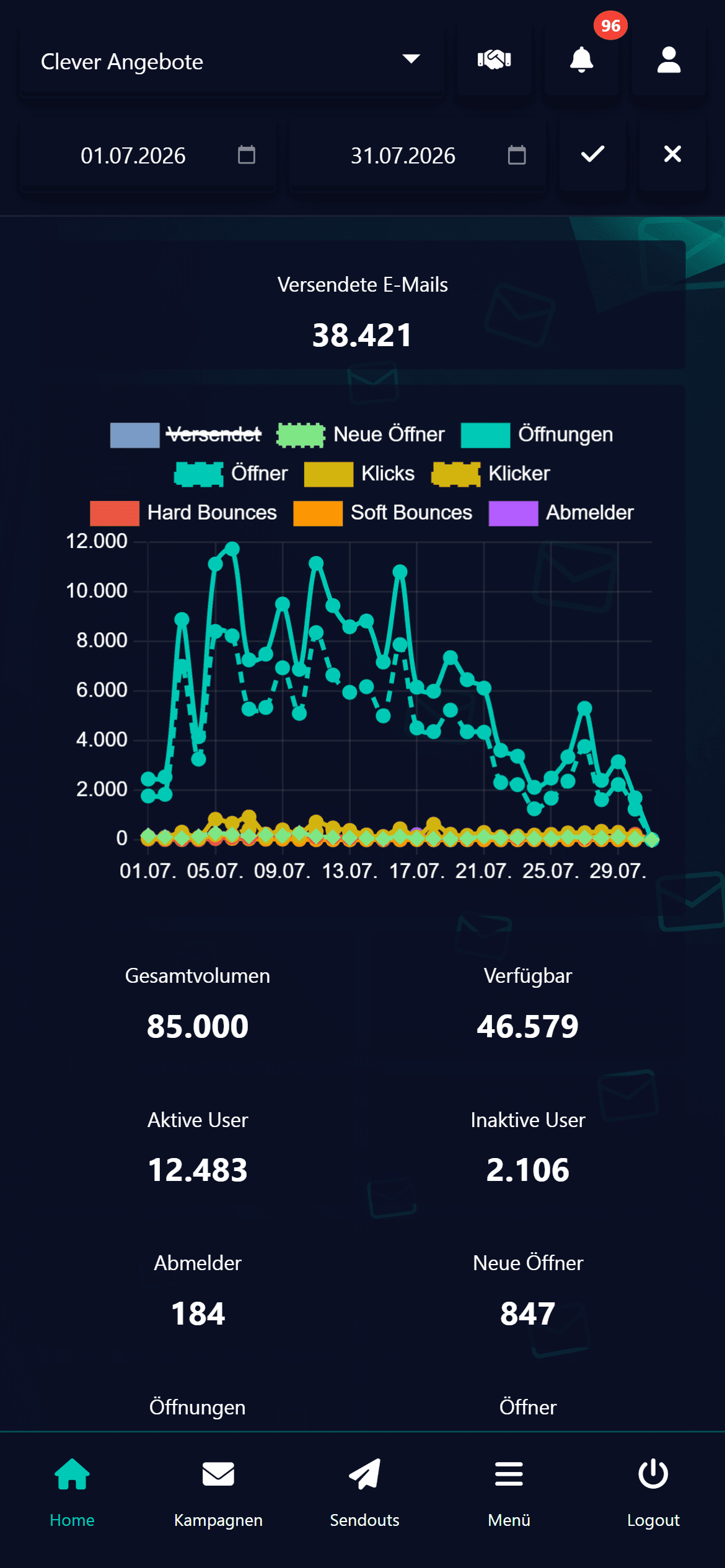Open the Menü tab
725x1568 pixels.
[x=509, y=1493]
